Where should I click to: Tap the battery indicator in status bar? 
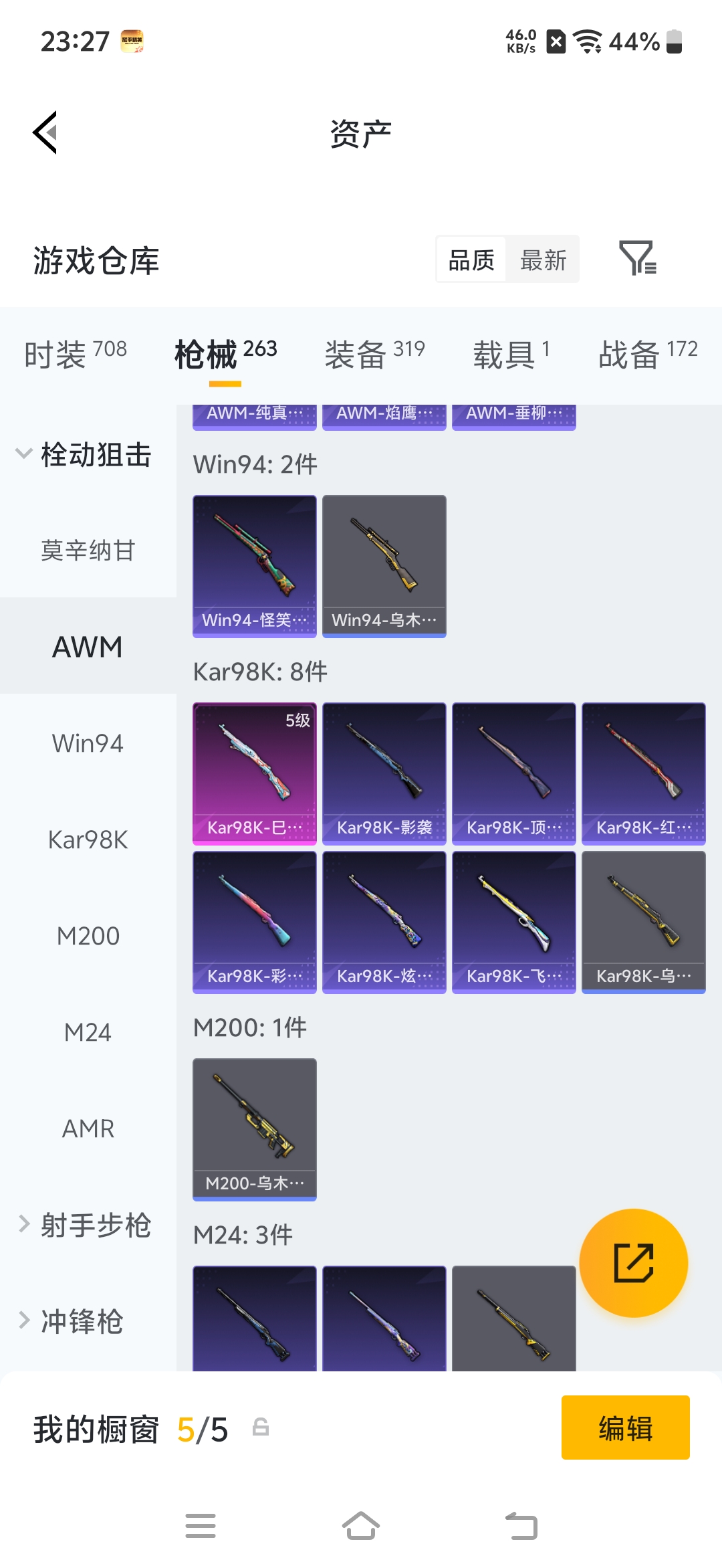click(x=675, y=41)
